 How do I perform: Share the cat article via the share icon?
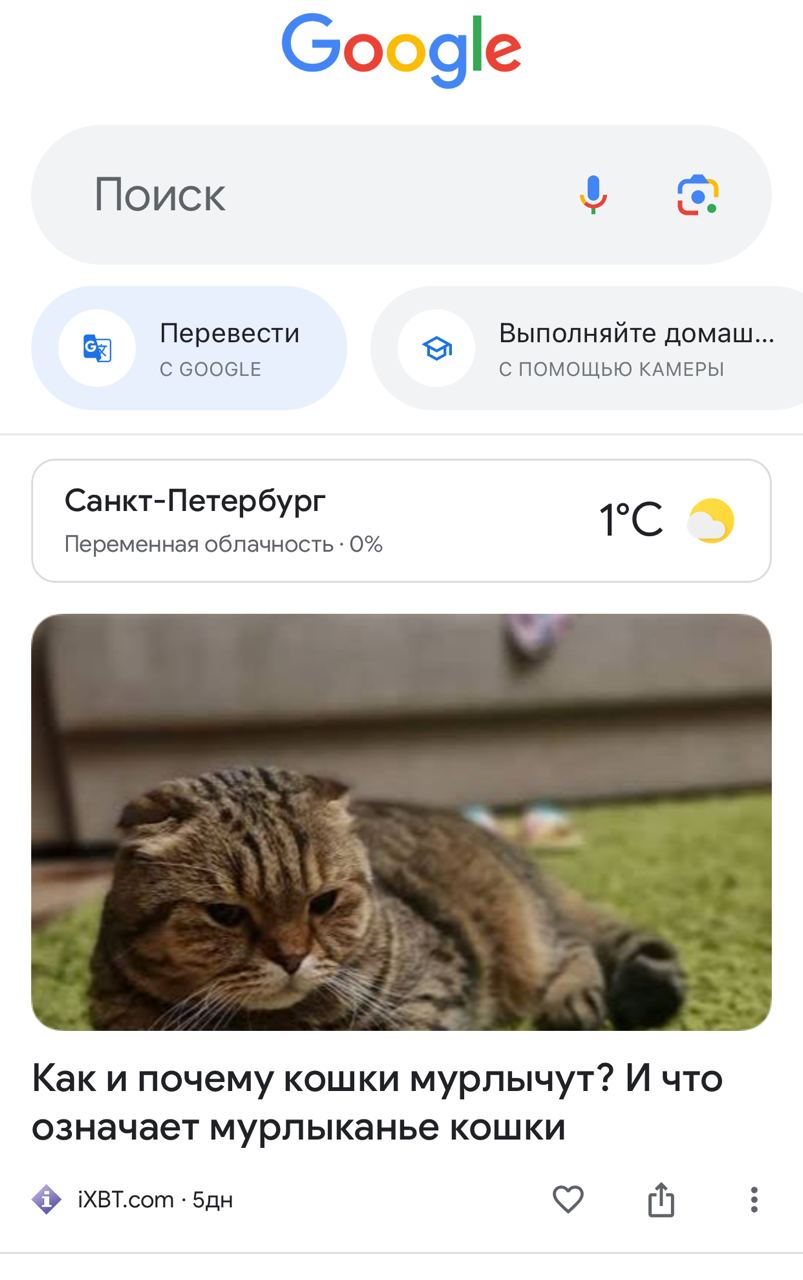[x=661, y=1199]
